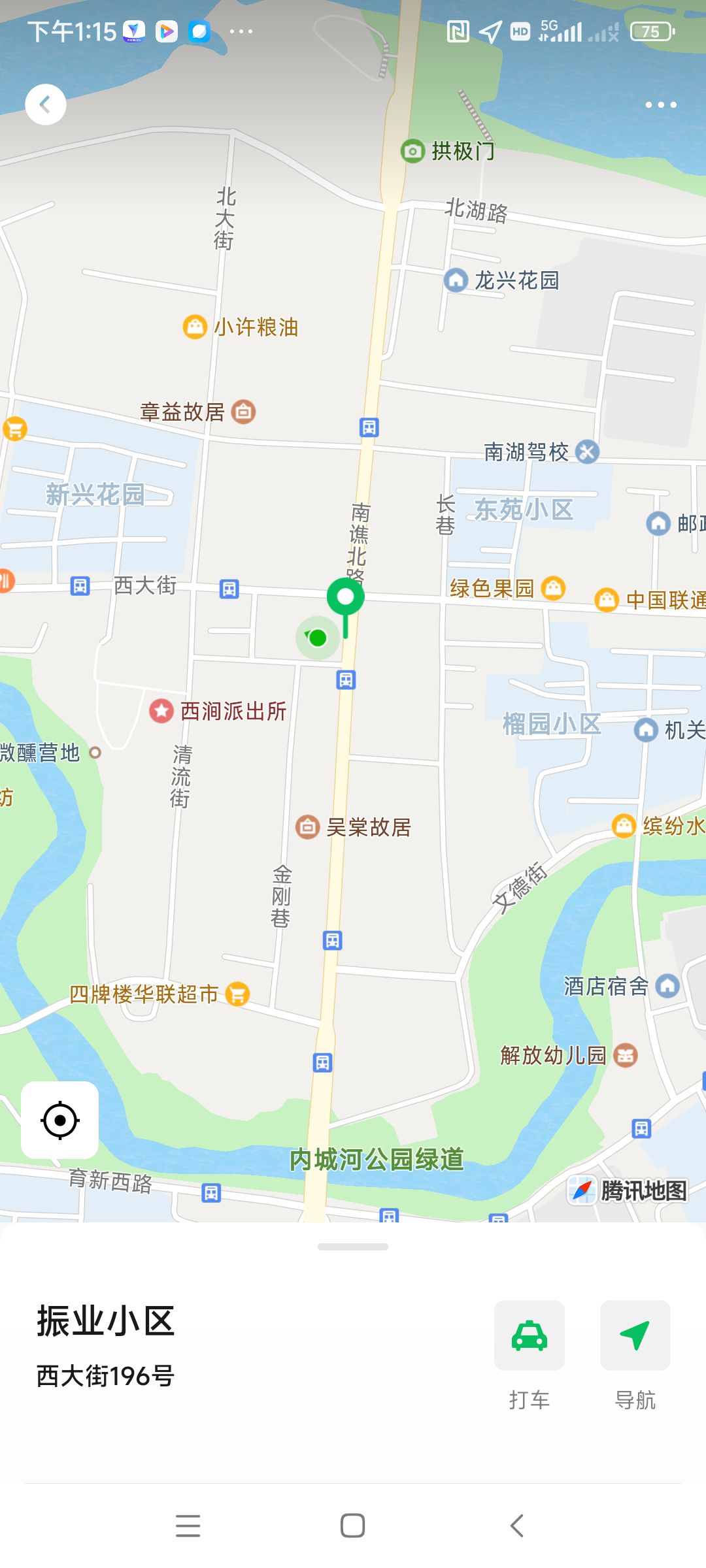The image size is (706, 1568).
Task: Open recent apps from the navigation bar
Action: [188, 1526]
